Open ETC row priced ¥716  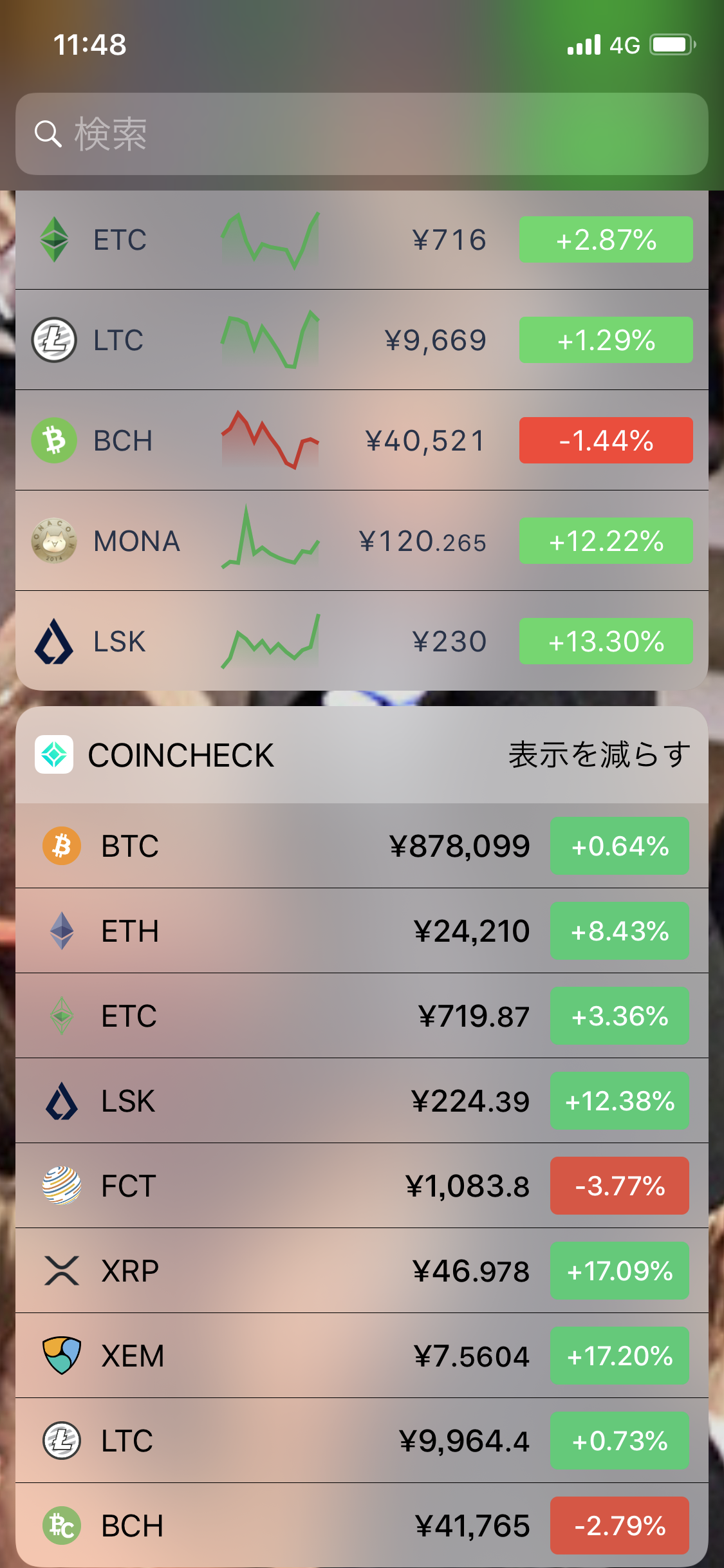point(362,239)
